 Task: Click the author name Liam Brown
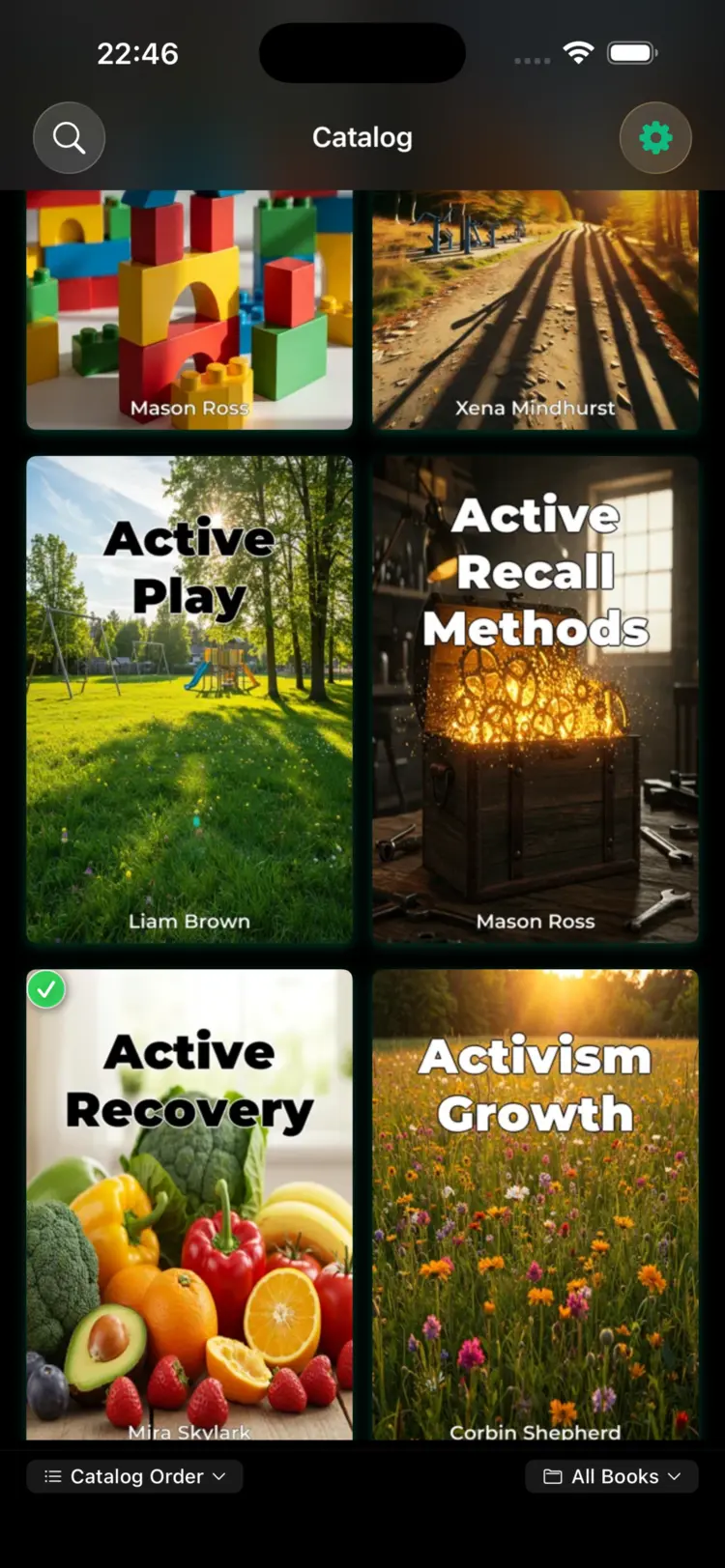[189, 921]
